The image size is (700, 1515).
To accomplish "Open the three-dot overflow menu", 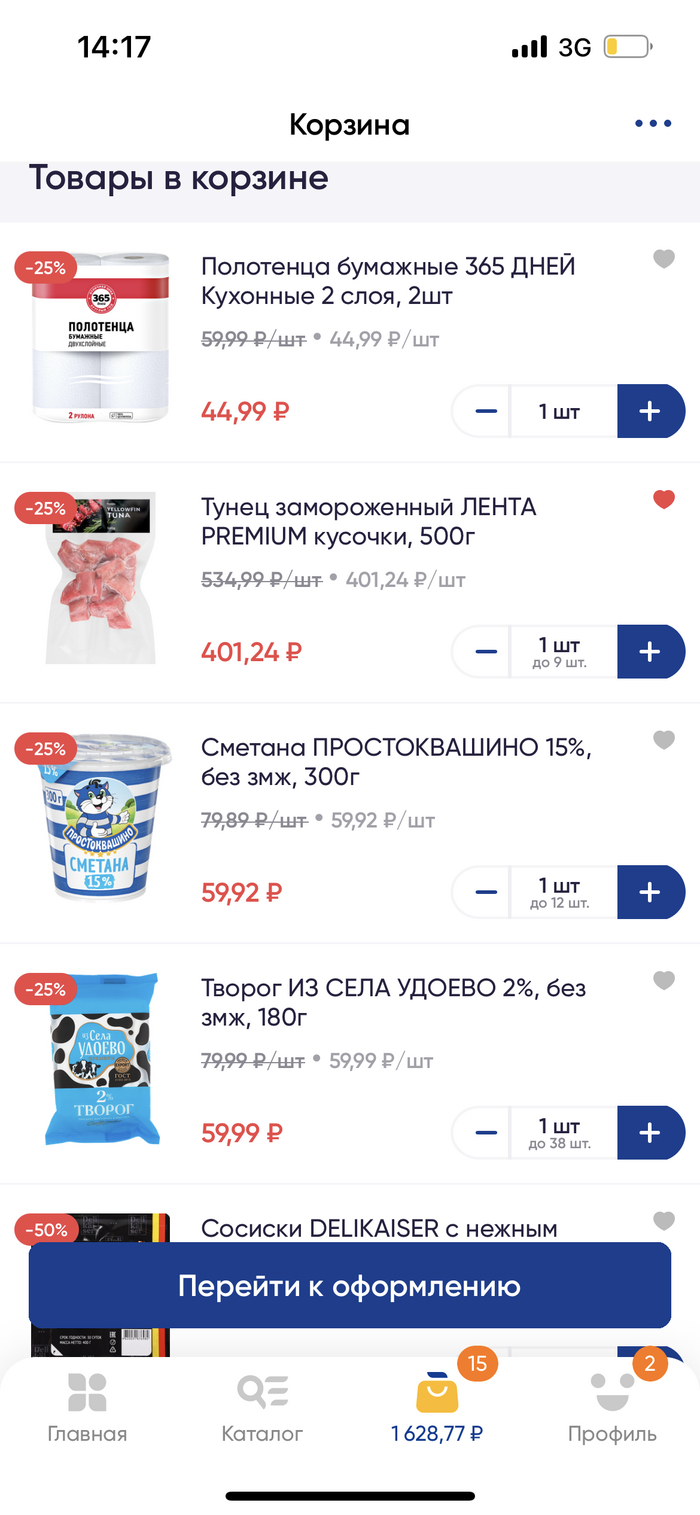I will (x=653, y=124).
